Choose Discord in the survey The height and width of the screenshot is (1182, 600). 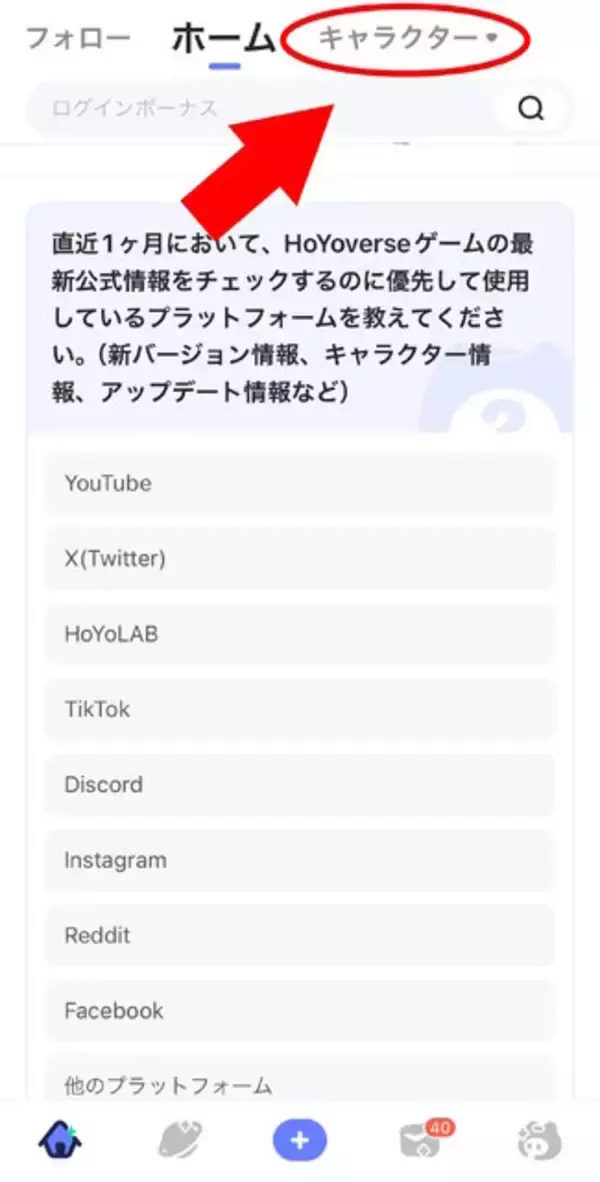coord(299,785)
